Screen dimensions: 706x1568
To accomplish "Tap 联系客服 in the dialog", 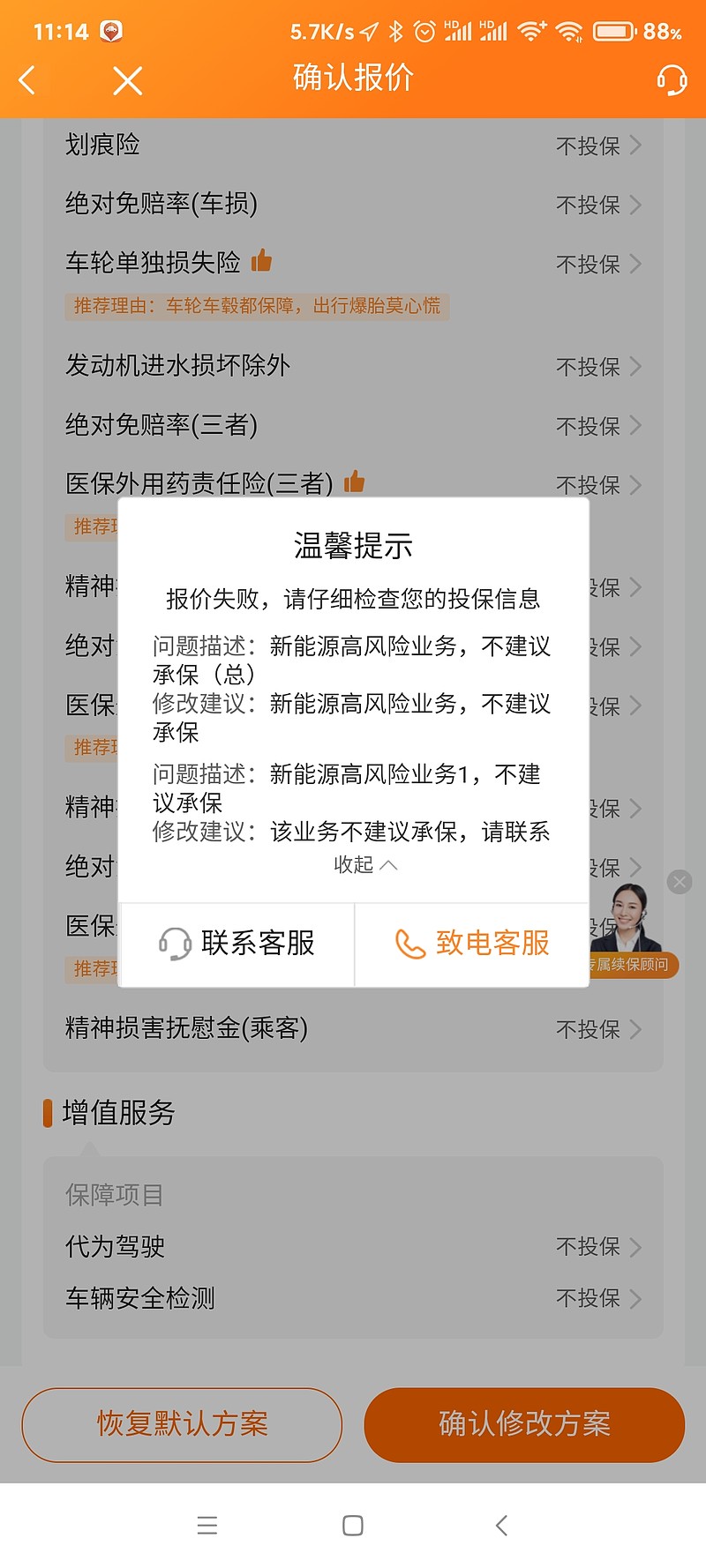I will pos(237,944).
